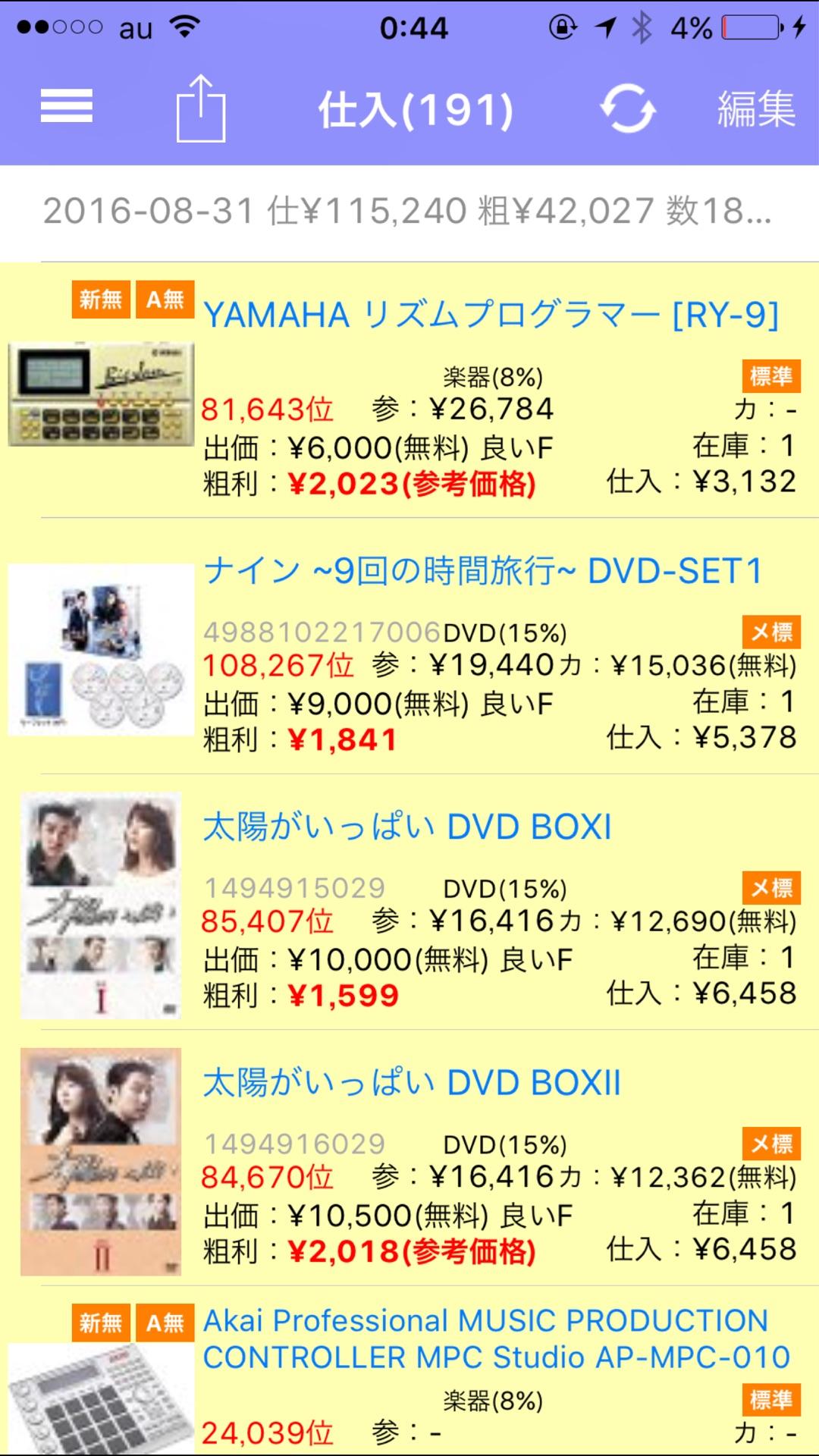The width and height of the screenshot is (819, 1456).
Task: Open the YAMAHA リズムプログラマー RY-9 item
Action: pos(490,315)
